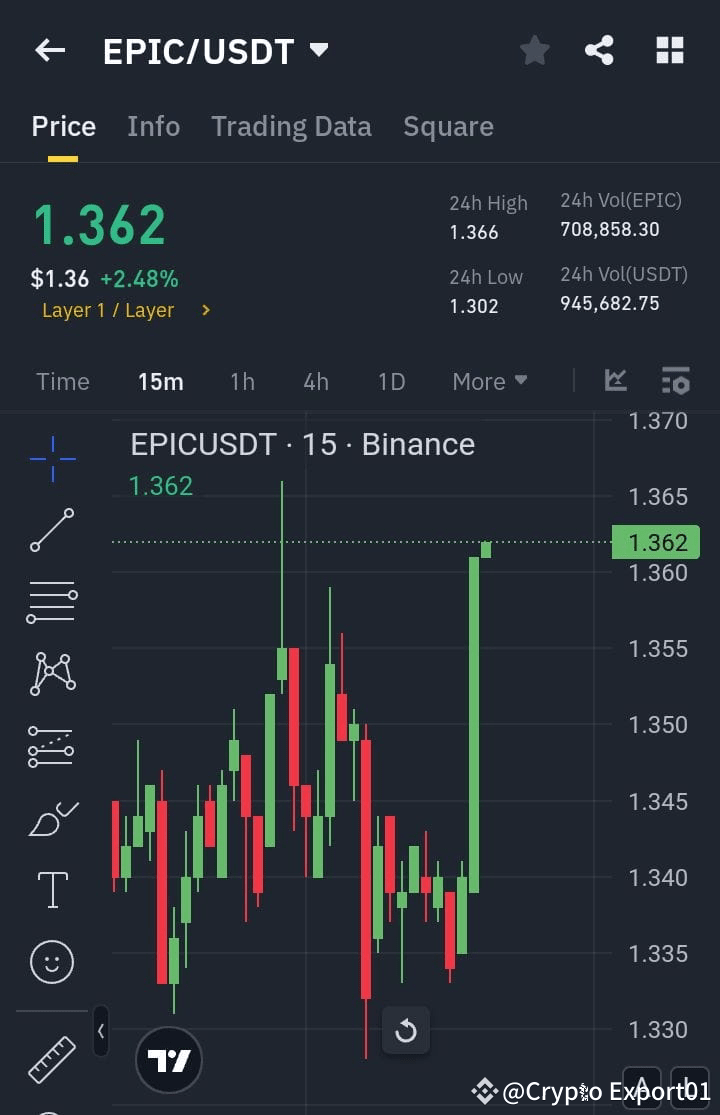Select the horizontal lines tool
The height and width of the screenshot is (1115, 720).
click(x=52, y=601)
